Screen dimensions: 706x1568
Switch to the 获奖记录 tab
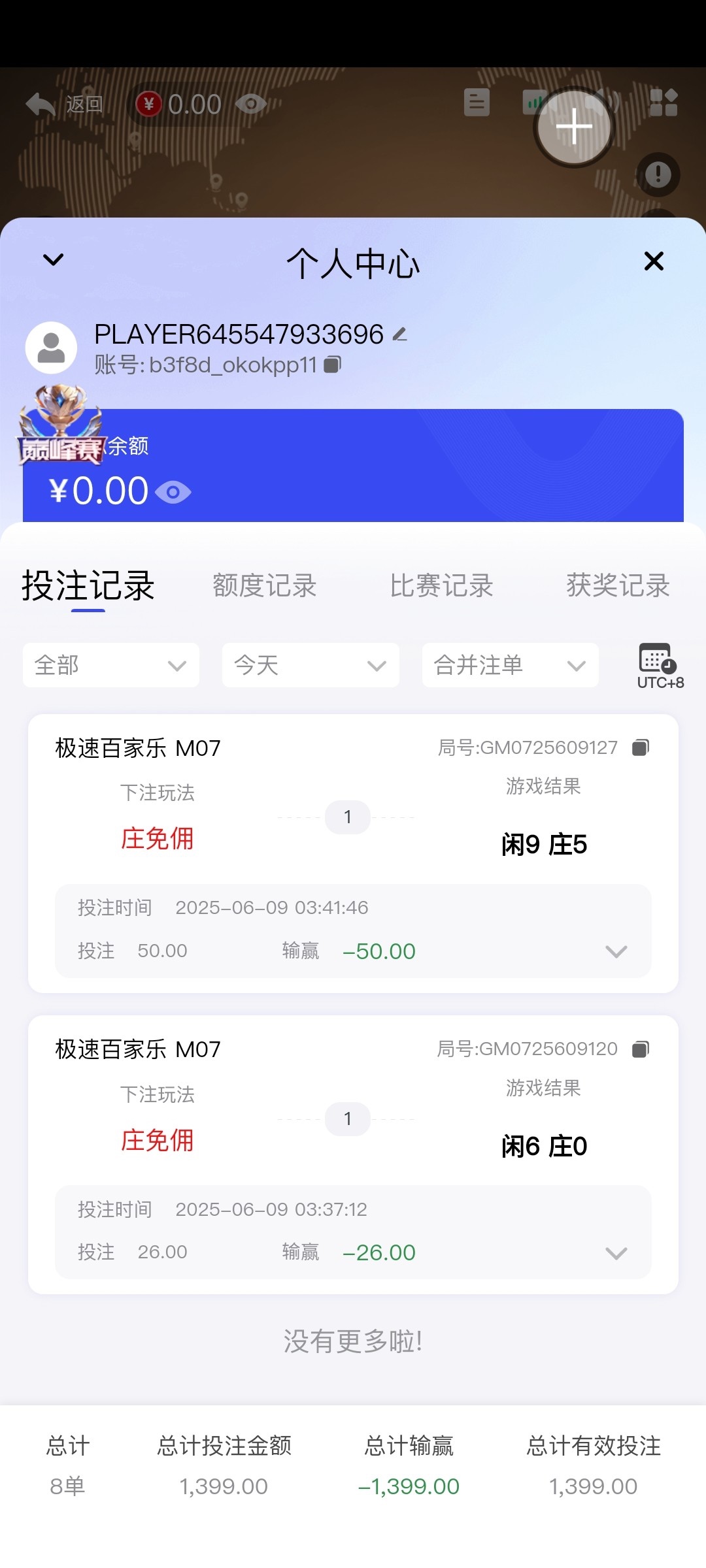pos(618,586)
